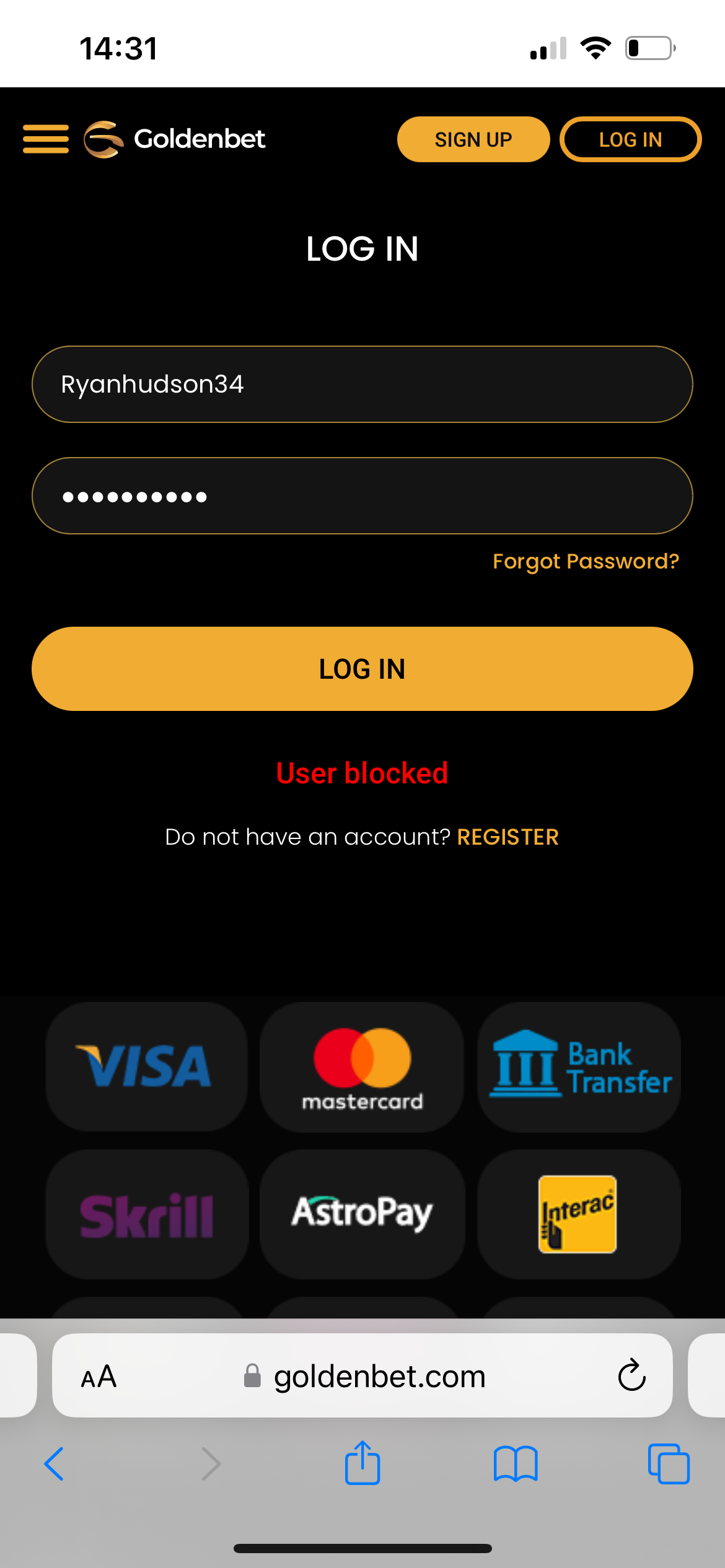Focus the password input field

pyautogui.click(x=362, y=496)
